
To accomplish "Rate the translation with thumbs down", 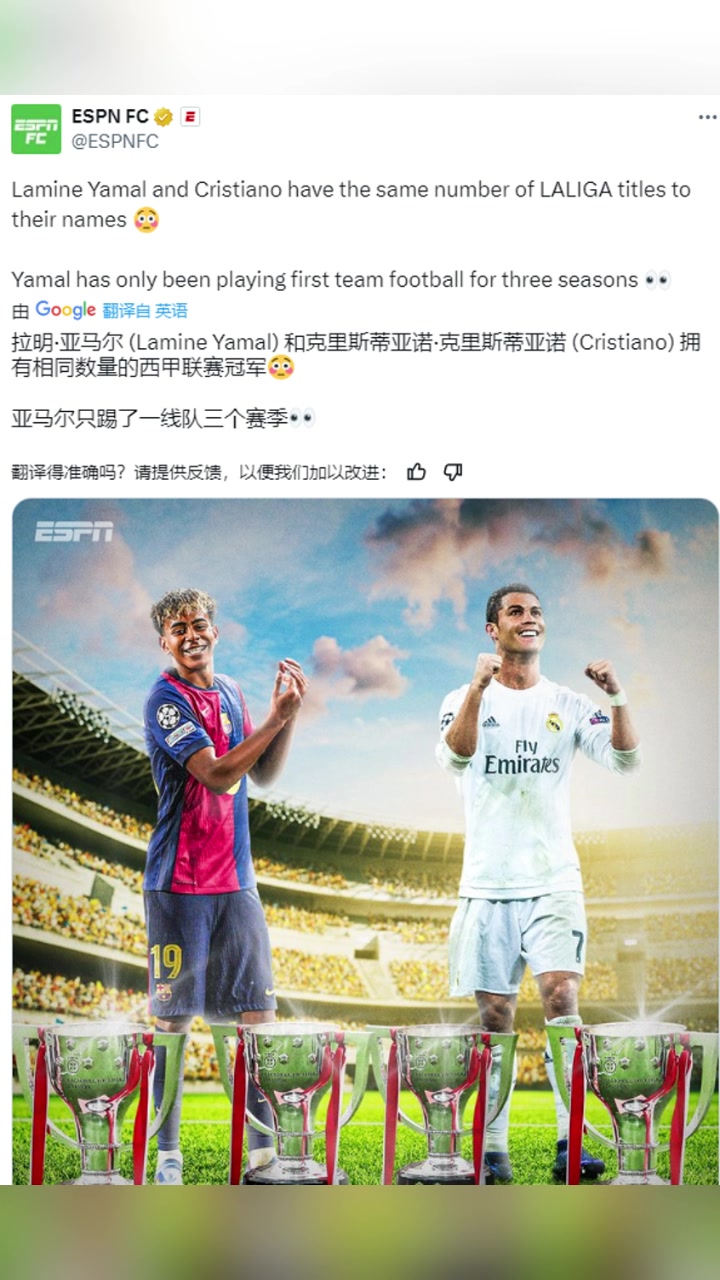I will 453,472.
